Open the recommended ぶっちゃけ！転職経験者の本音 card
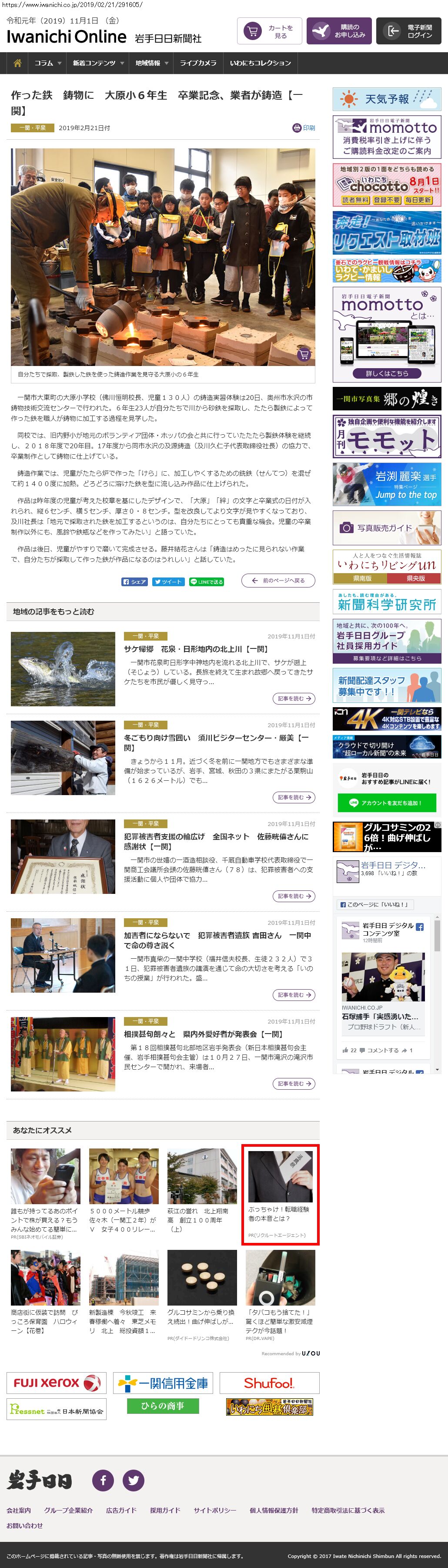 click(x=280, y=1194)
